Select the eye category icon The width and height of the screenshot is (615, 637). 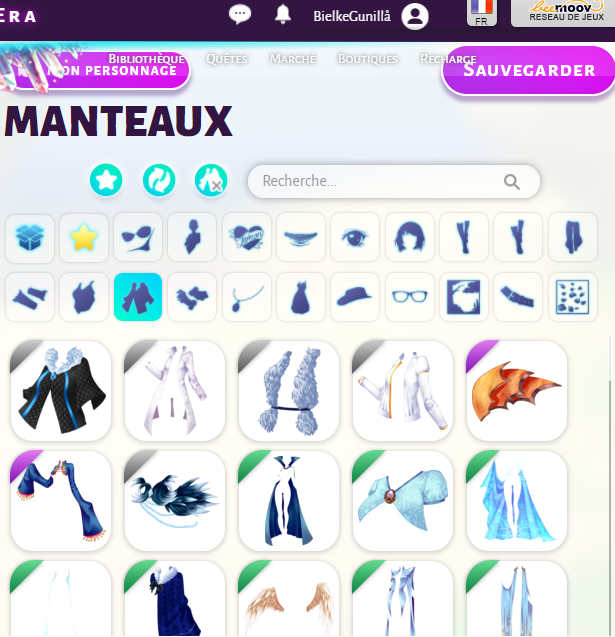click(x=355, y=237)
